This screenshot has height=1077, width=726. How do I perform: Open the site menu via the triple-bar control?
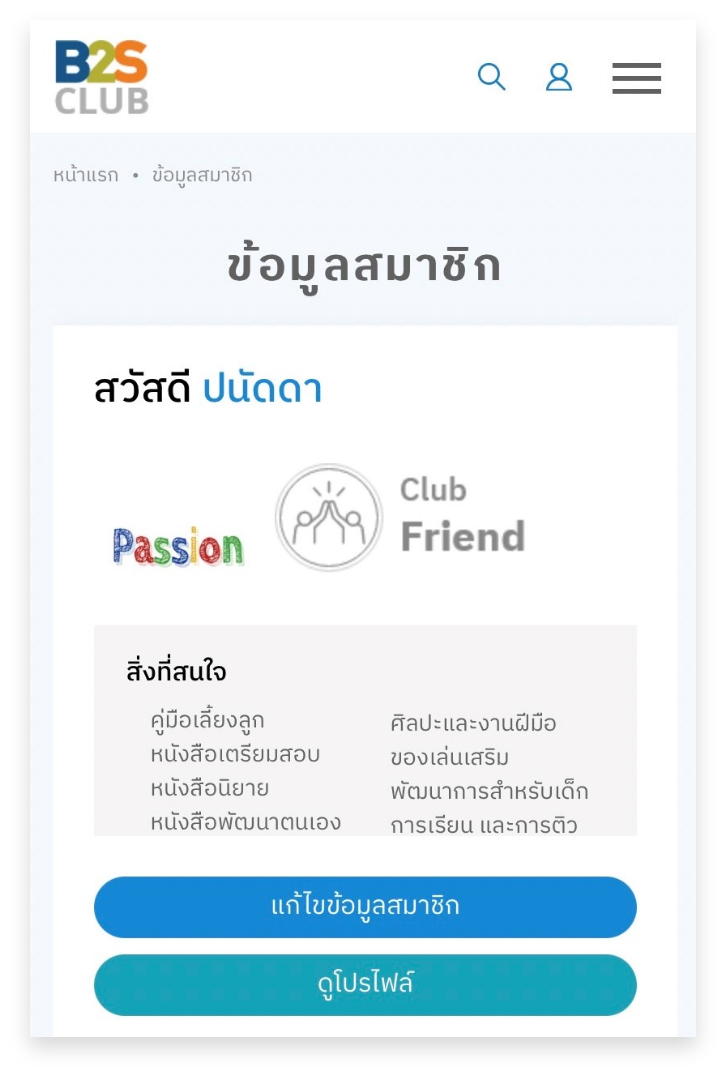[636, 78]
